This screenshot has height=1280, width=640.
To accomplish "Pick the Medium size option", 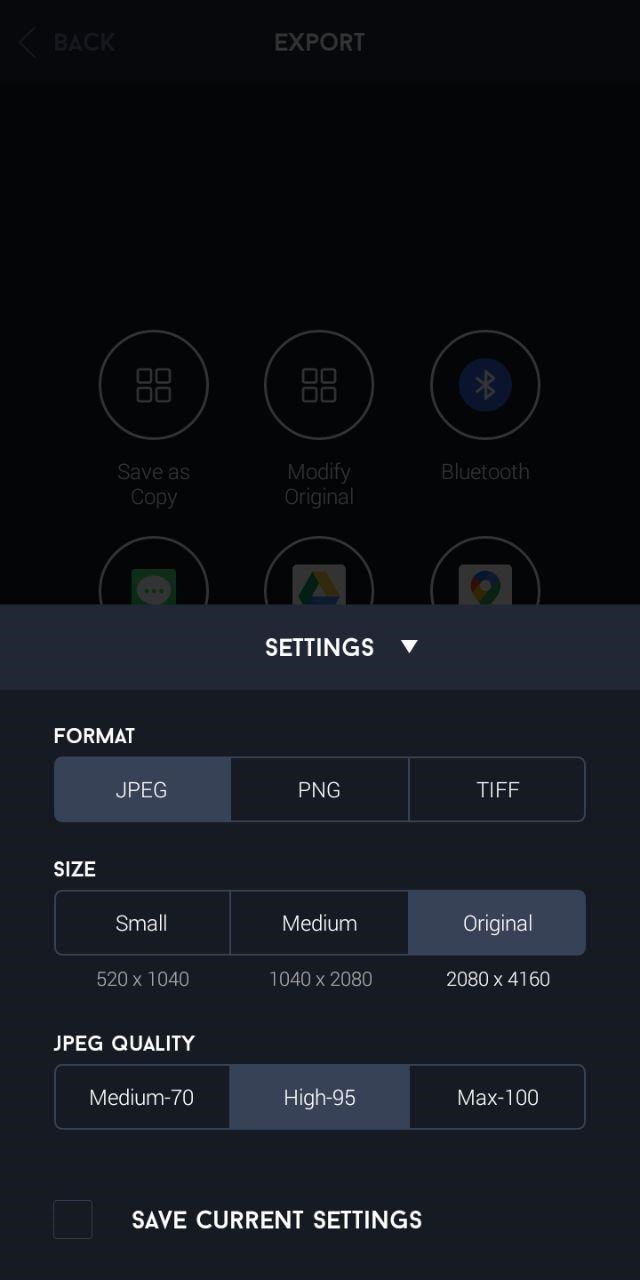I will (x=319, y=923).
